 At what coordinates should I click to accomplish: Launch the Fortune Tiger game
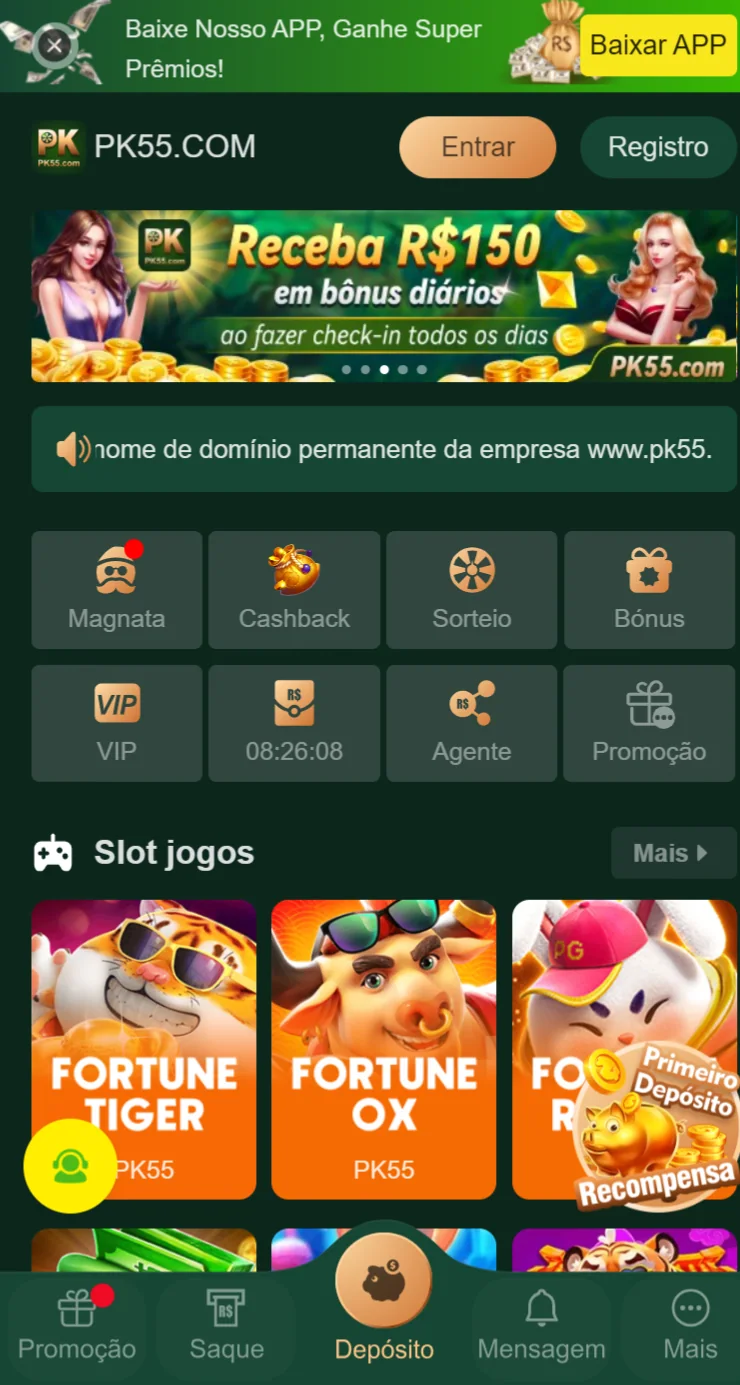(144, 1030)
